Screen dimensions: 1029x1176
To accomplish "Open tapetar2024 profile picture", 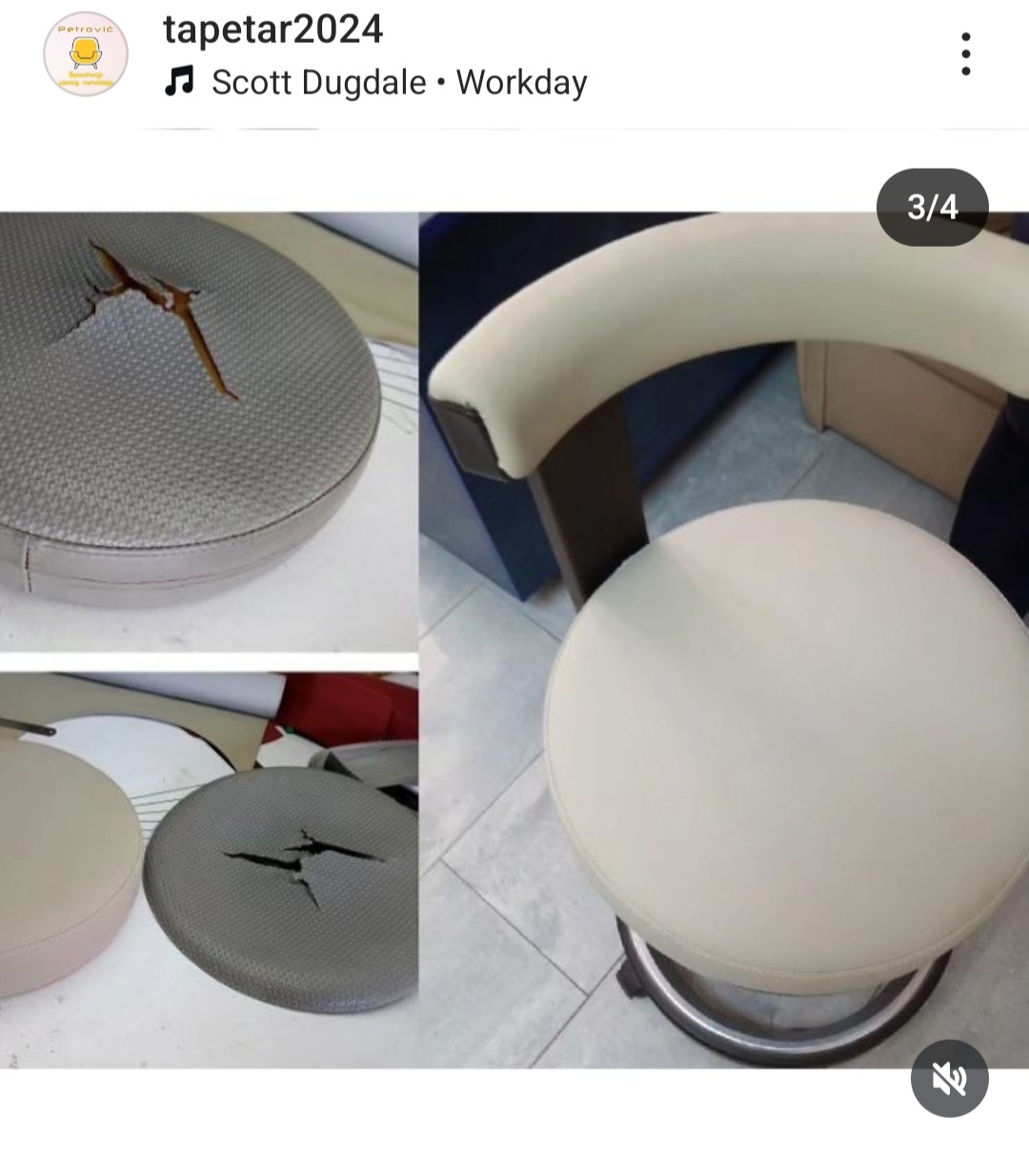I will (86, 54).
